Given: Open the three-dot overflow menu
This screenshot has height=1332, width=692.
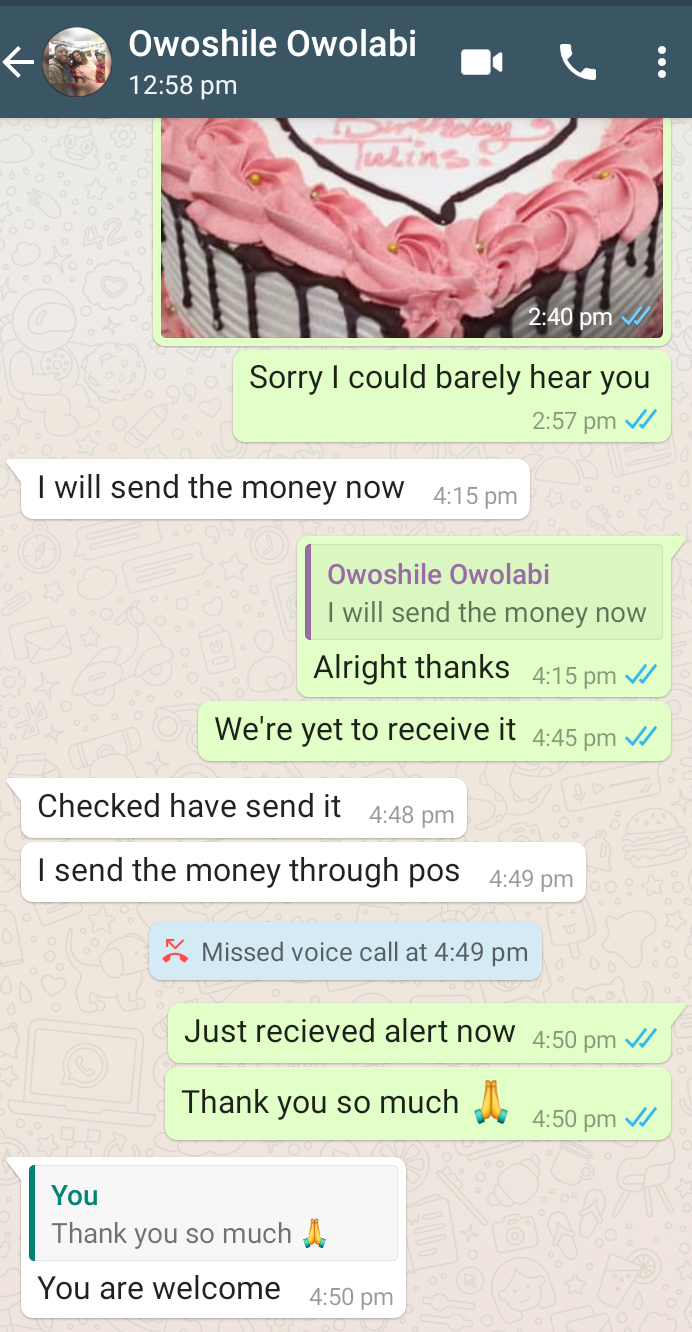Looking at the screenshot, I should click(661, 63).
